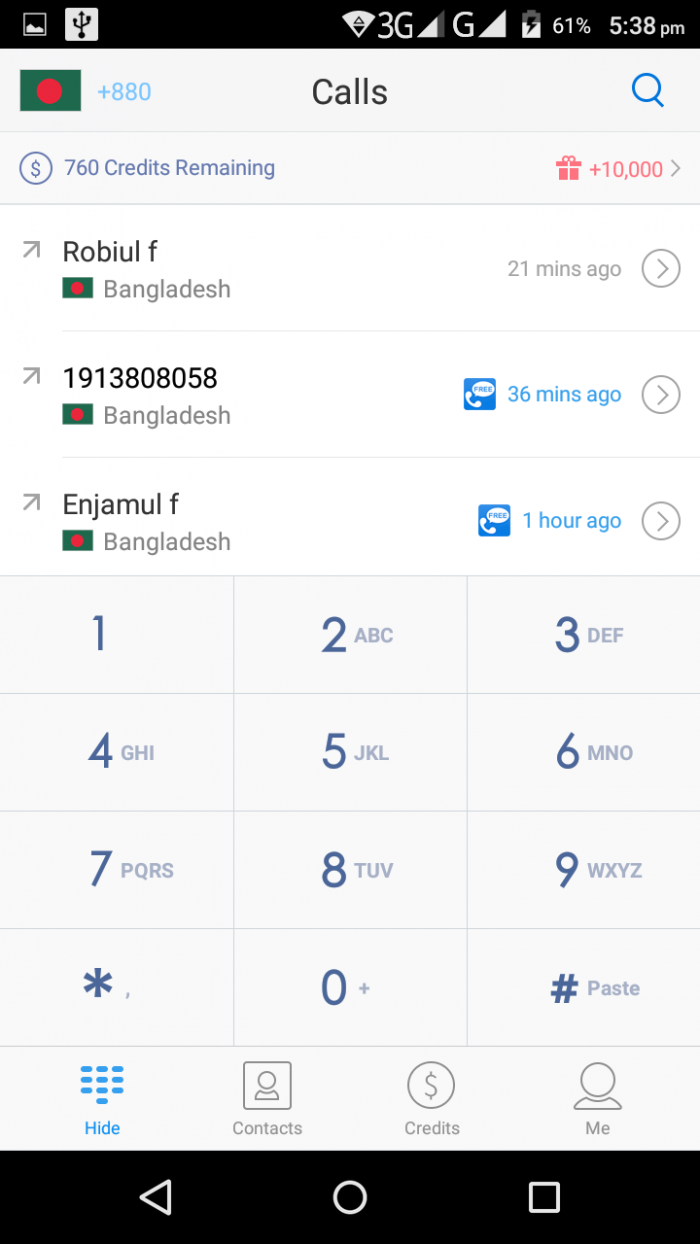Image resolution: width=700 pixels, height=1244 pixels.
Task: Dial digit 0 on keypad
Action: (x=350, y=988)
